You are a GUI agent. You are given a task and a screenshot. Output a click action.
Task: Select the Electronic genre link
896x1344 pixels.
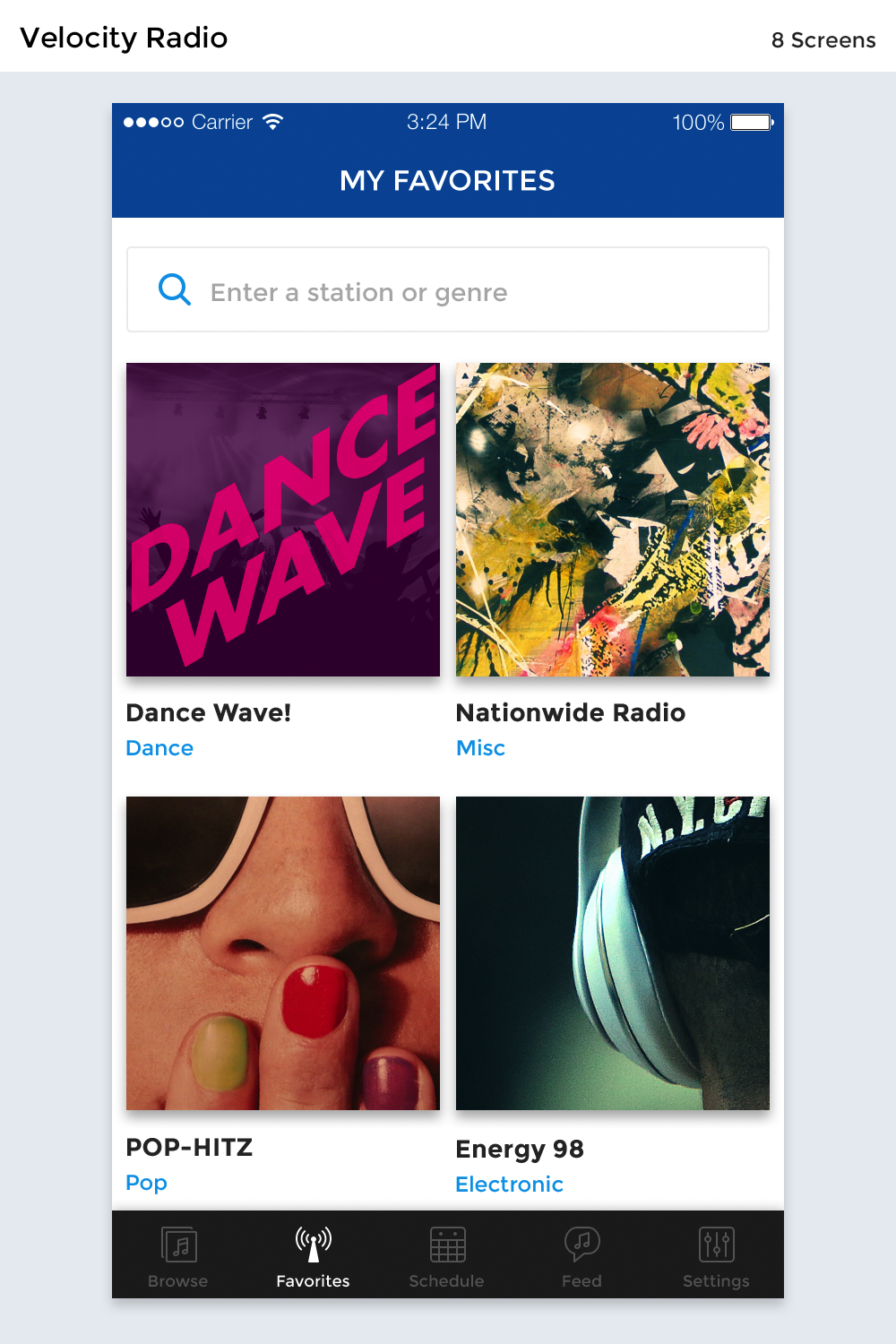pyautogui.click(x=509, y=1185)
